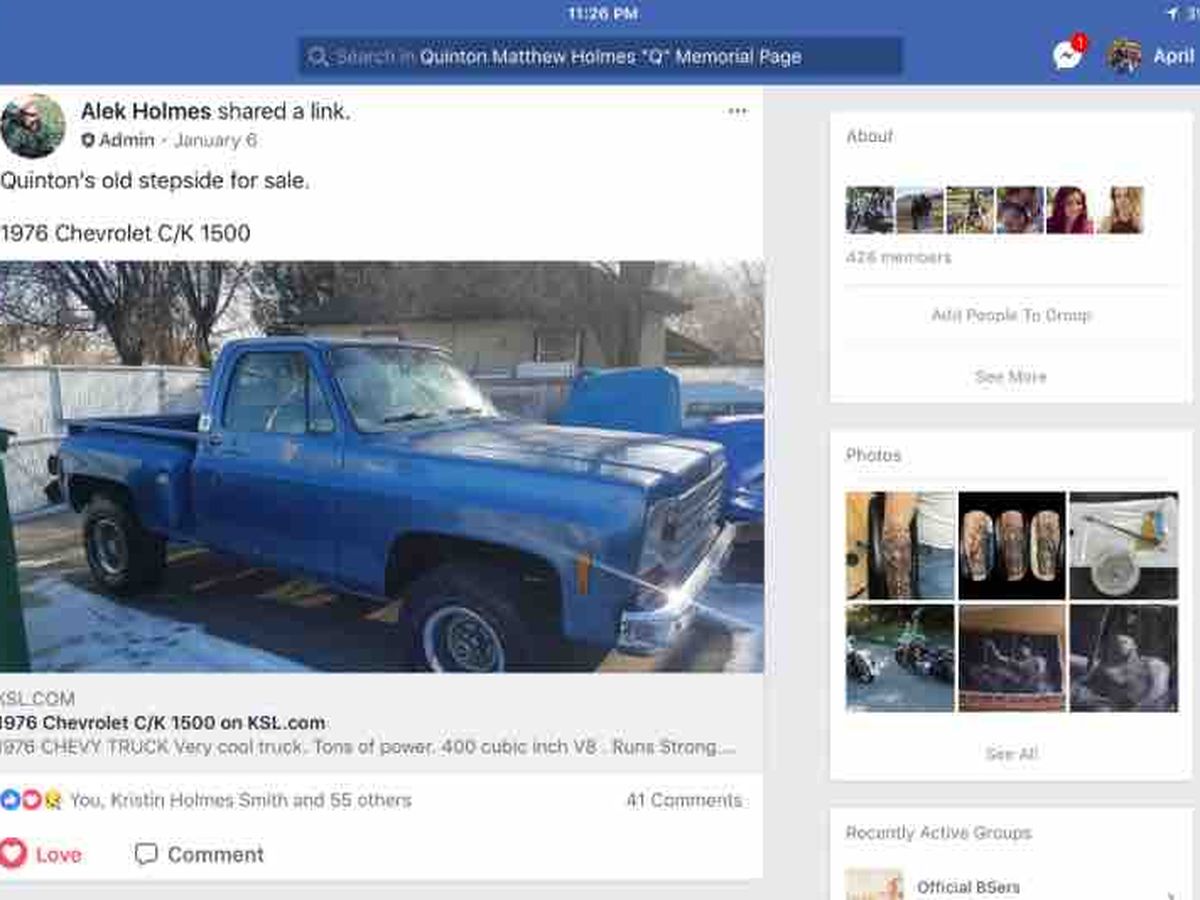Comment on the post

click(200, 854)
